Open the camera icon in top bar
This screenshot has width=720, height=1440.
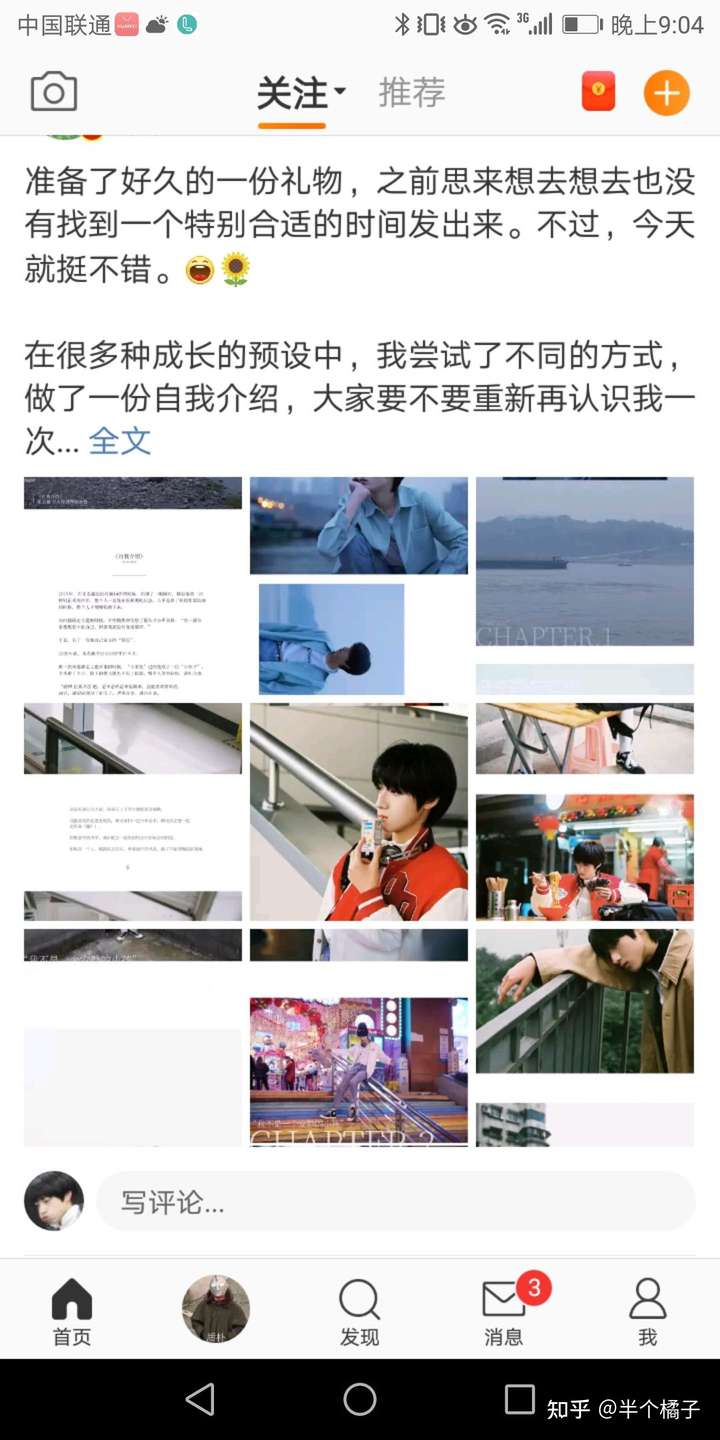pyautogui.click(x=54, y=93)
